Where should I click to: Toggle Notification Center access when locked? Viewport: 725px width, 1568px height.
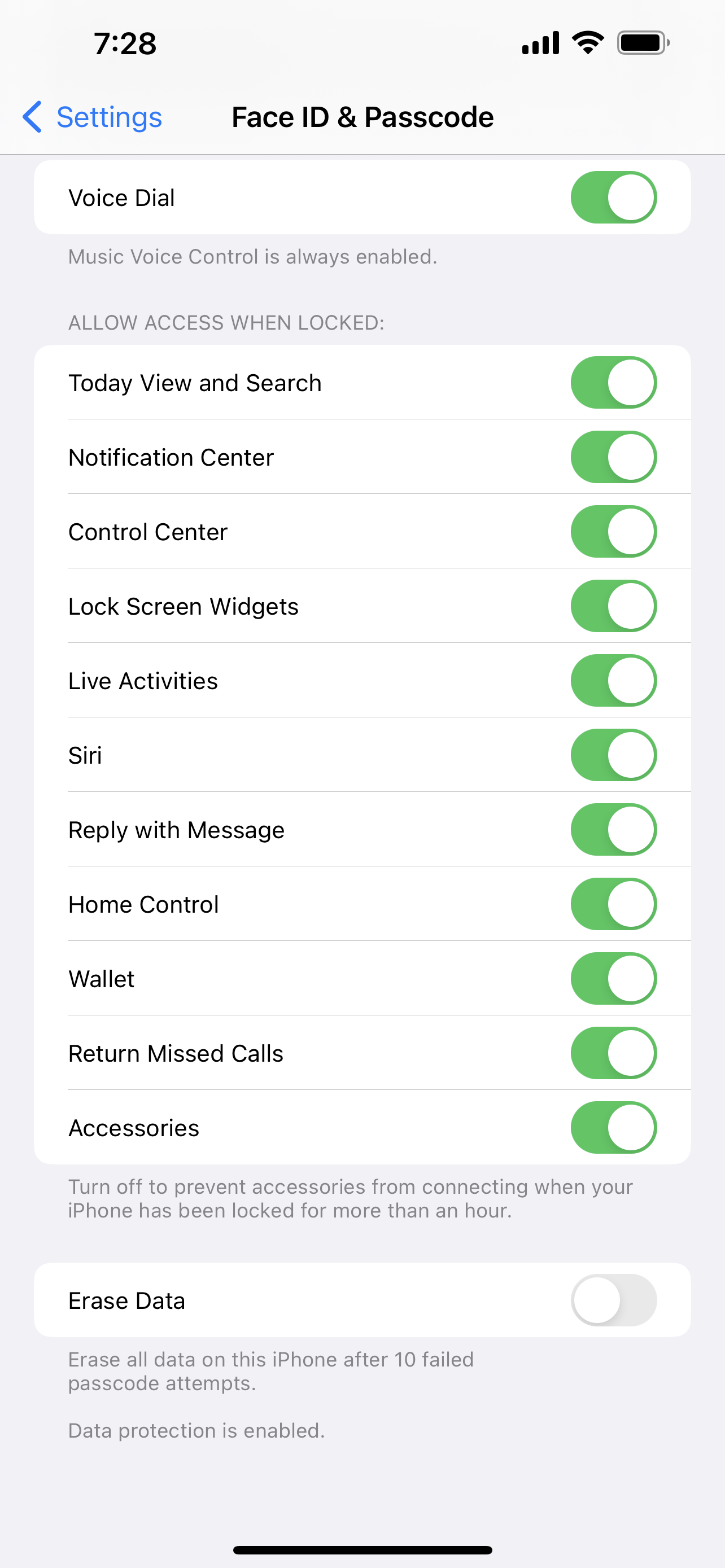613,457
